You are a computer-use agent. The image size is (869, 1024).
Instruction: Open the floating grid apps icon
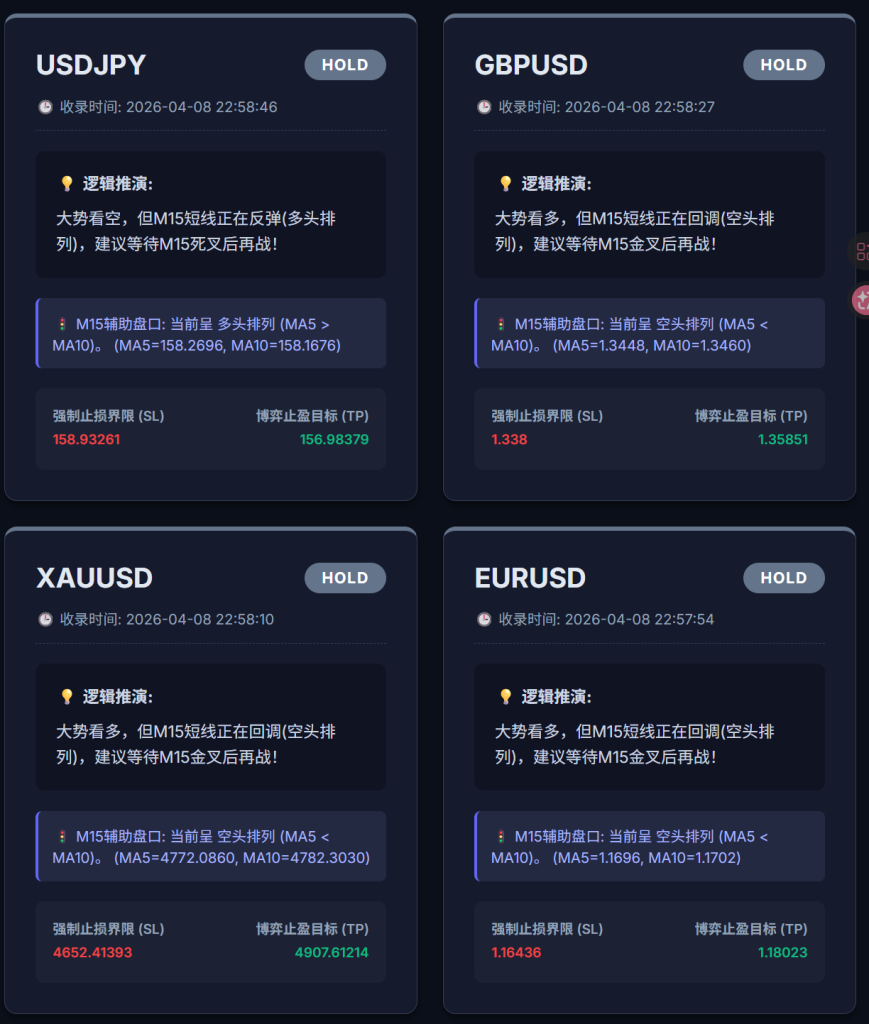(861, 251)
